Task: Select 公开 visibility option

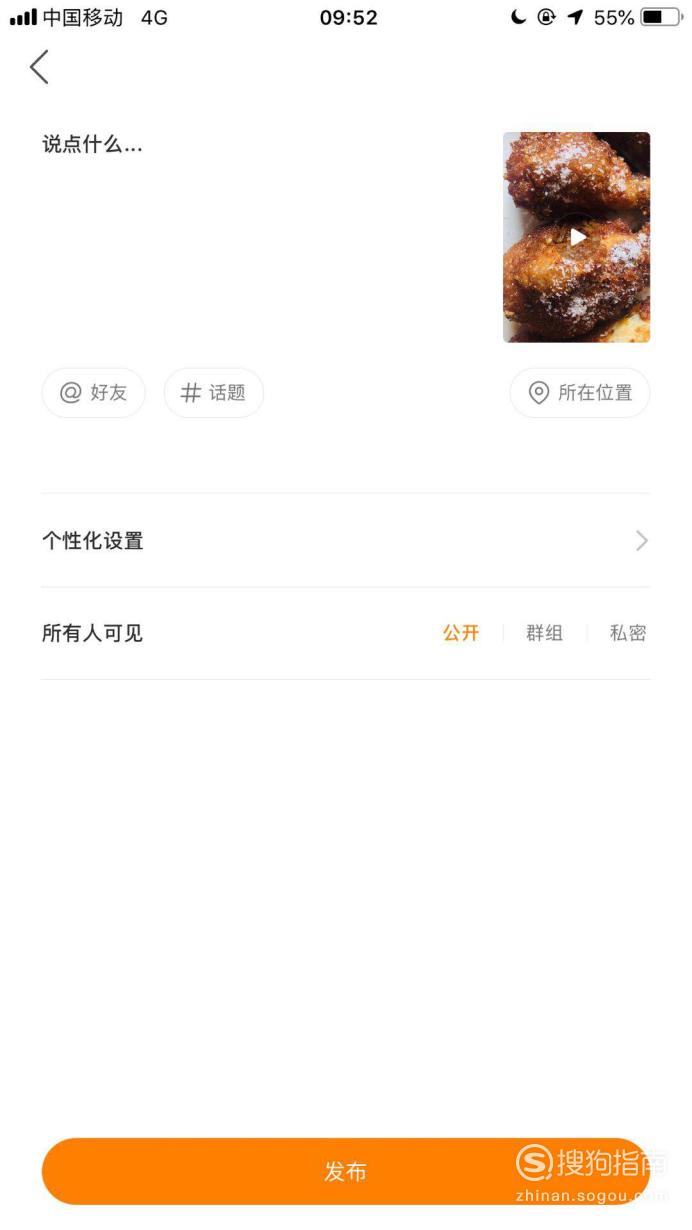Action: click(461, 633)
